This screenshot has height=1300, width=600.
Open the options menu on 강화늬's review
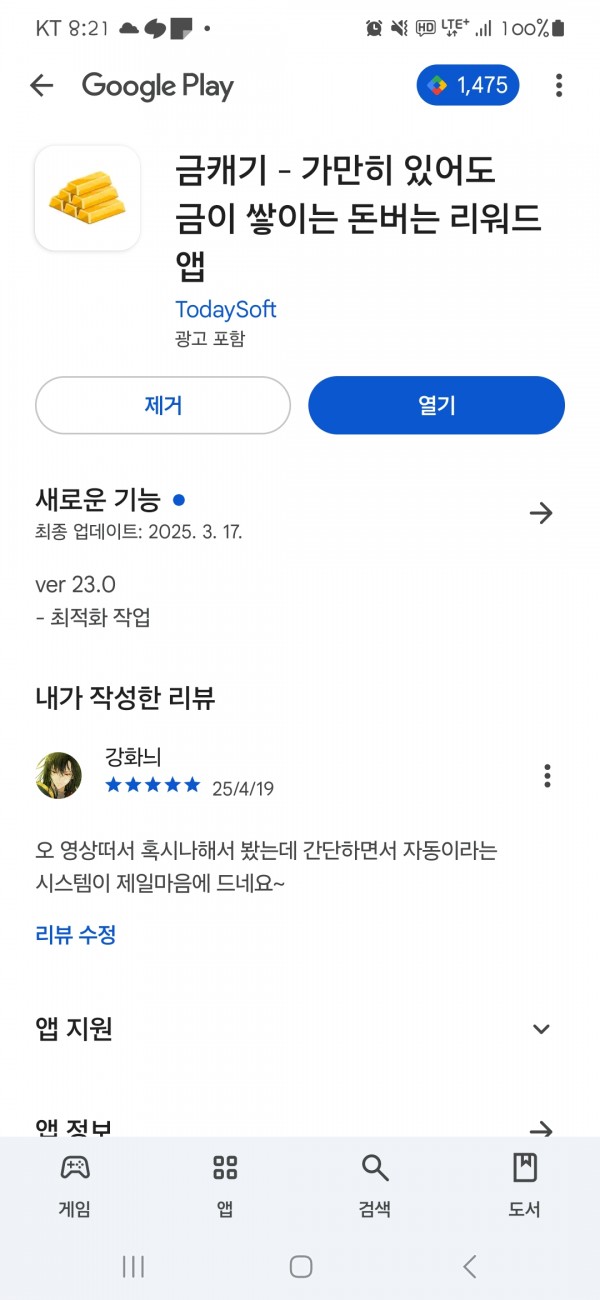click(x=547, y=775)
